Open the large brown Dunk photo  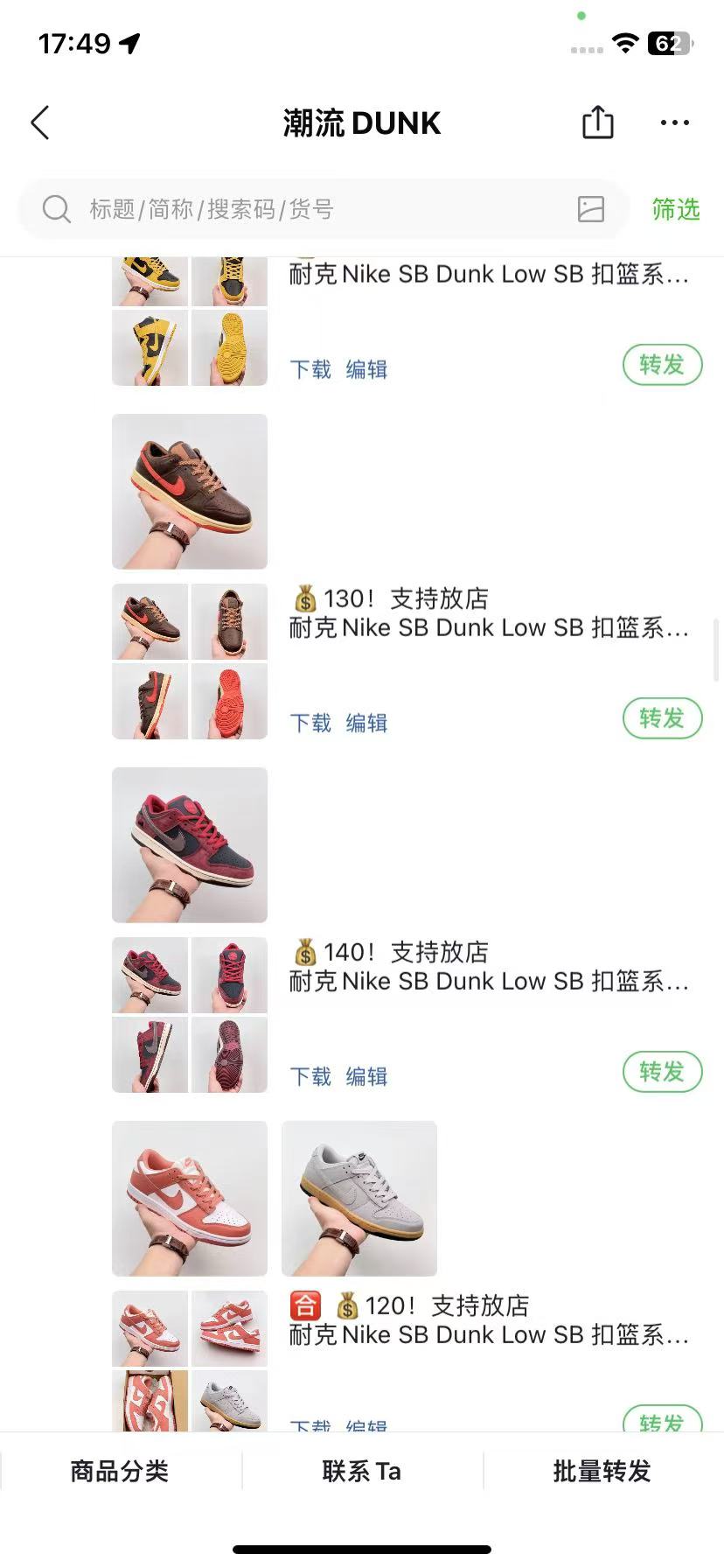click(x=190, y=492)
